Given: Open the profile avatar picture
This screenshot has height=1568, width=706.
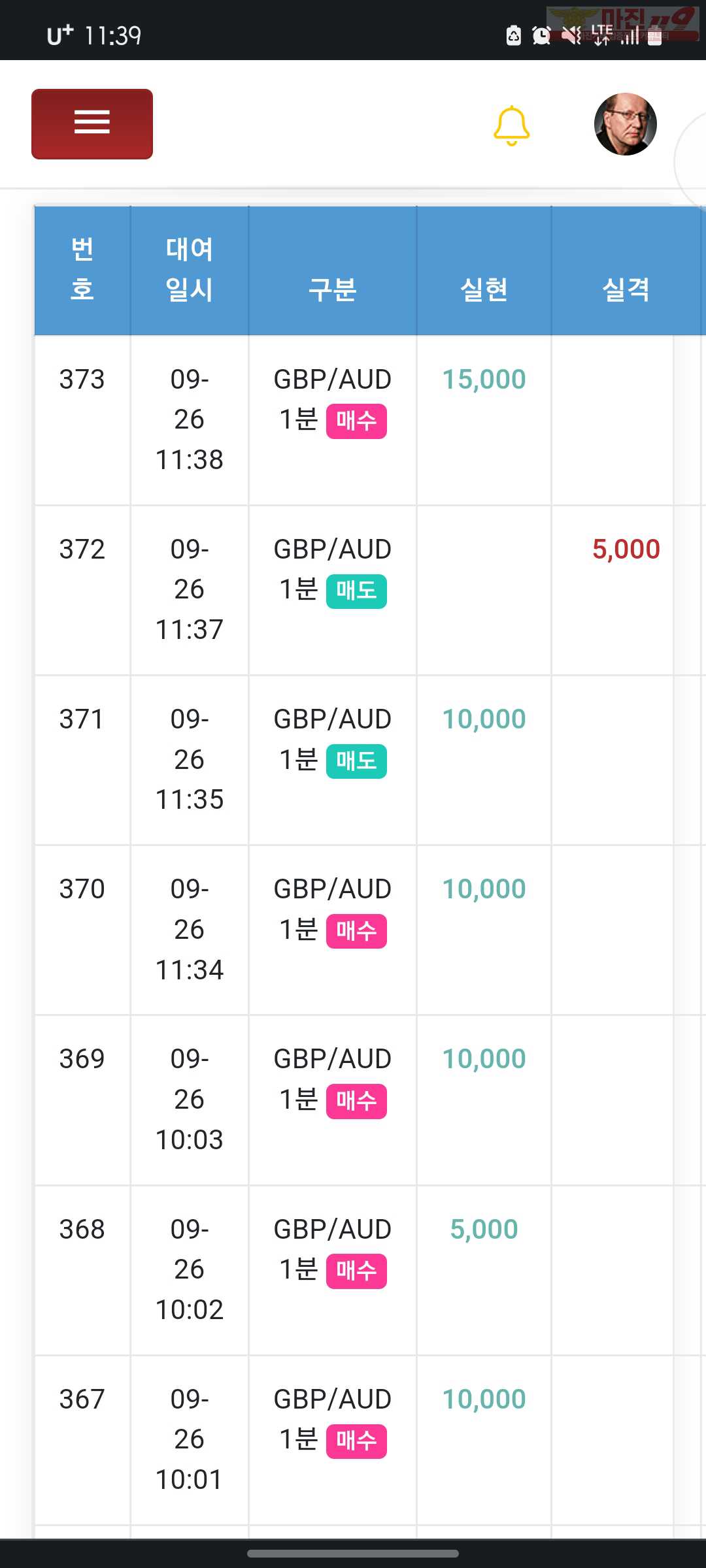Looking at the screenshot, I should pyautogui.click(x=625, y=124).
